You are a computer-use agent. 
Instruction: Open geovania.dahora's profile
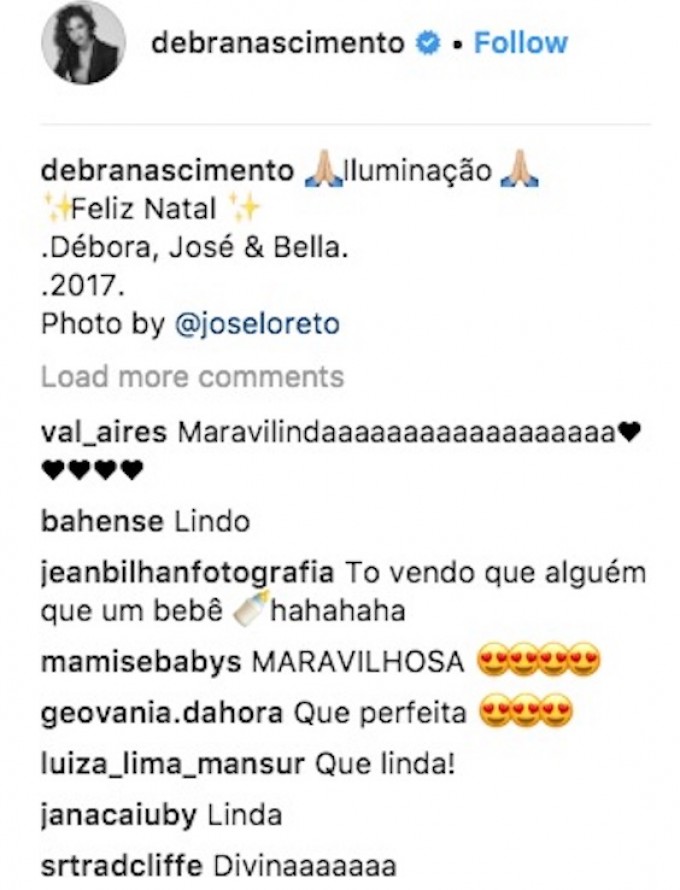coord(164,714)
